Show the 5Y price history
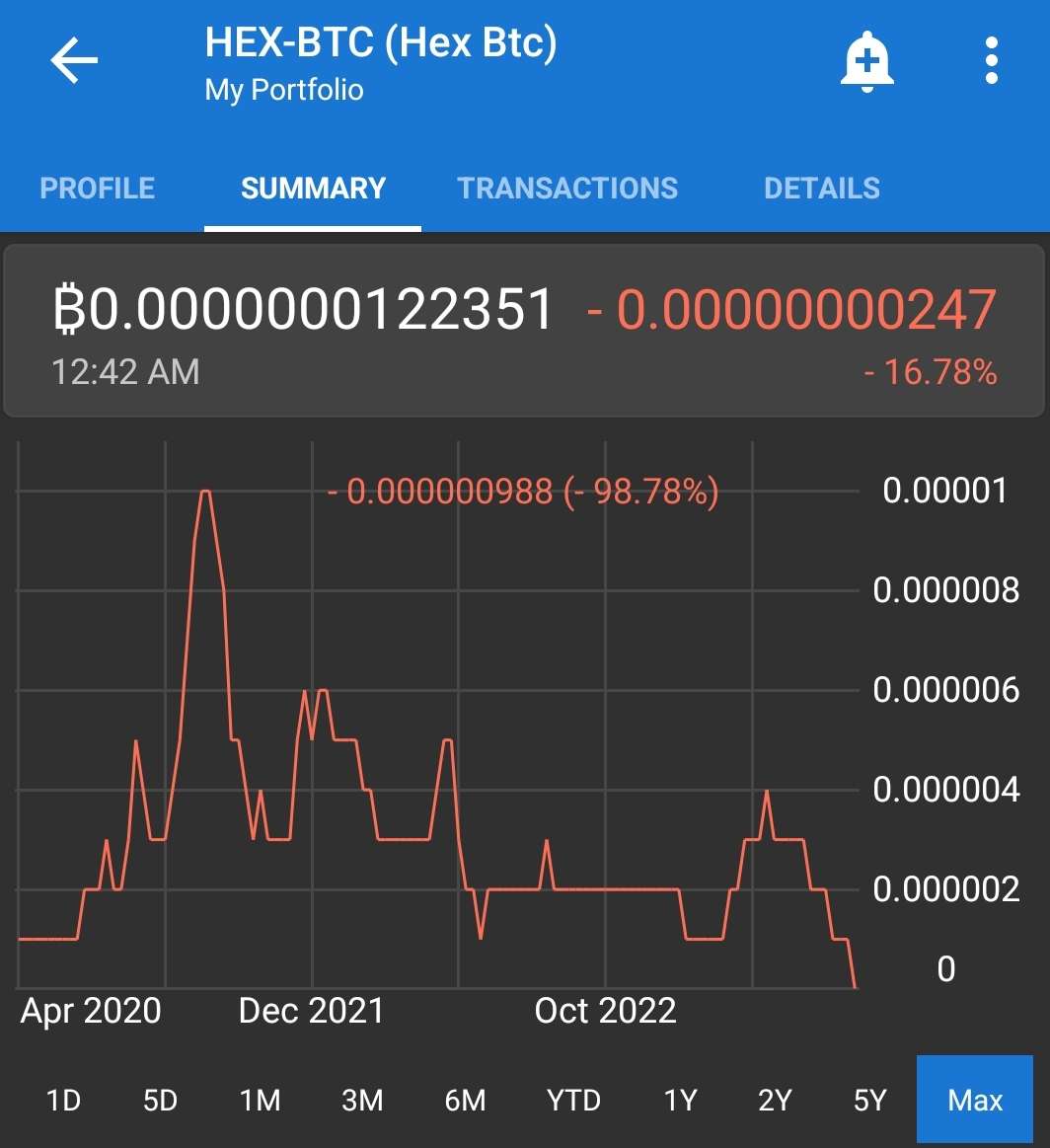This screenshot has width=1050, height=1148. coord(869,1100)
